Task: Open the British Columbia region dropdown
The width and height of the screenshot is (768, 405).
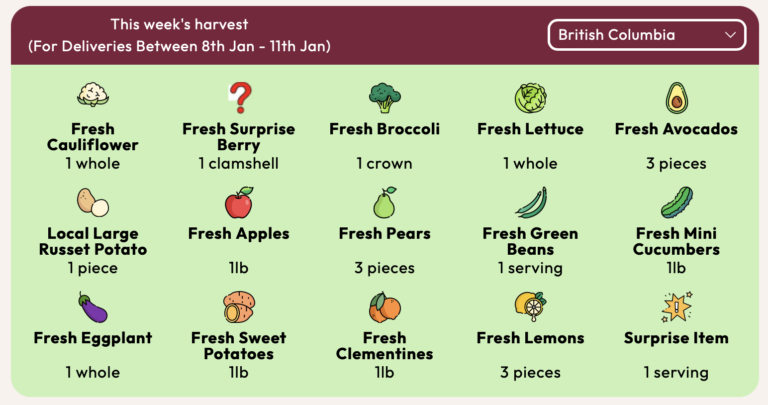Action: coord(646,35)
